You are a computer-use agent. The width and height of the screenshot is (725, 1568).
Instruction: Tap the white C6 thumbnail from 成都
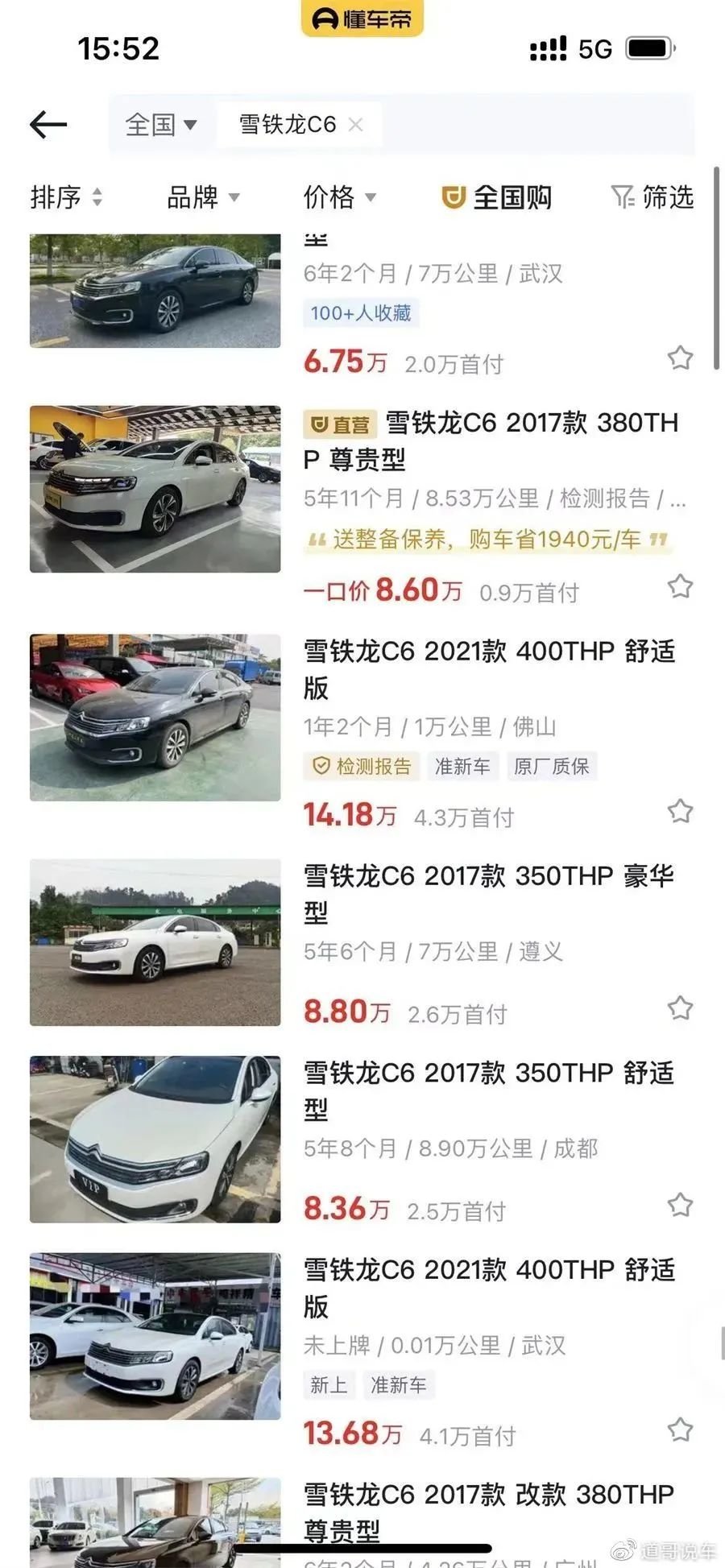click(153, 1140)
